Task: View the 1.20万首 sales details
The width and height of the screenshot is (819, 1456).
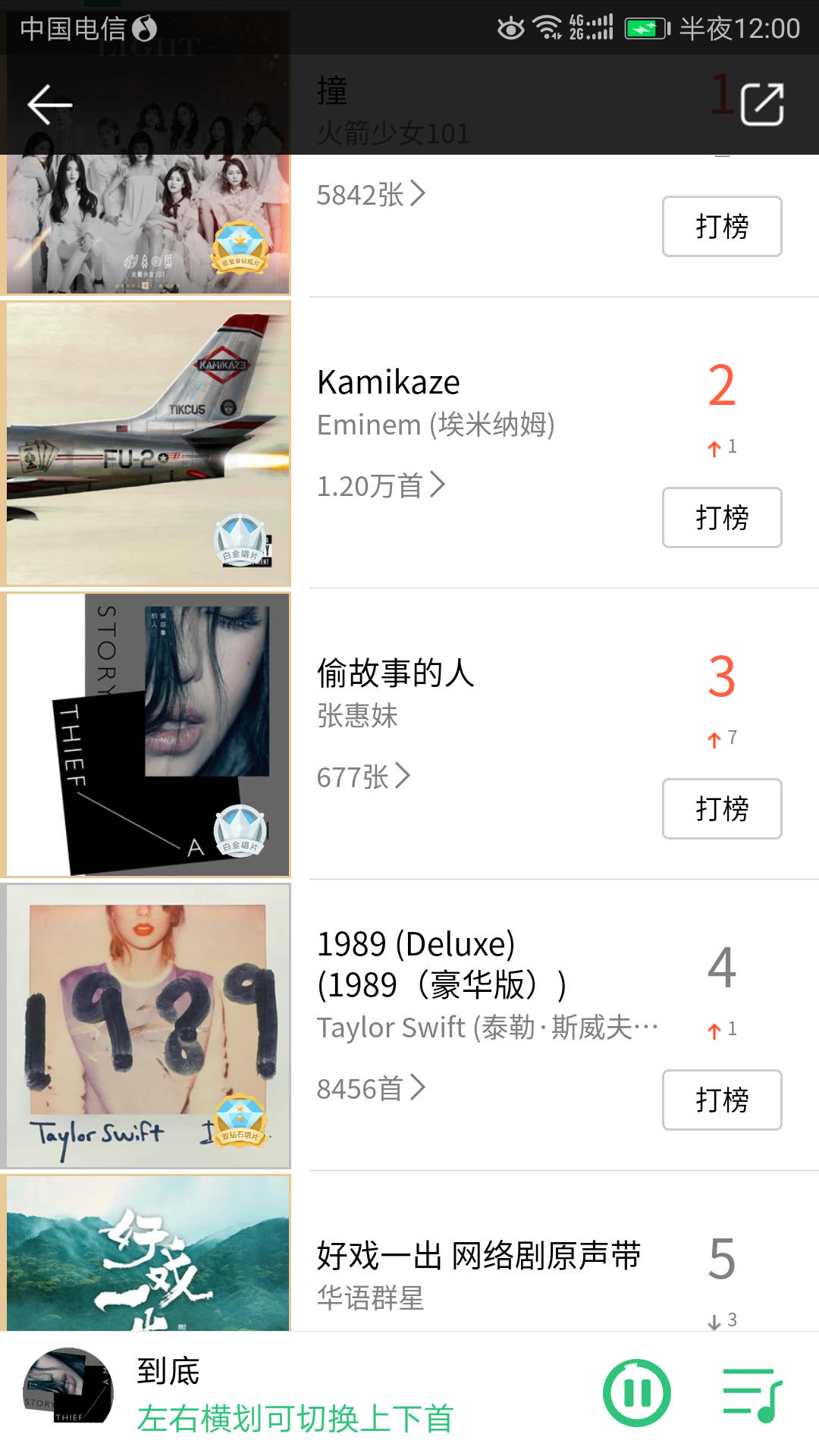Action: point(381,486)
